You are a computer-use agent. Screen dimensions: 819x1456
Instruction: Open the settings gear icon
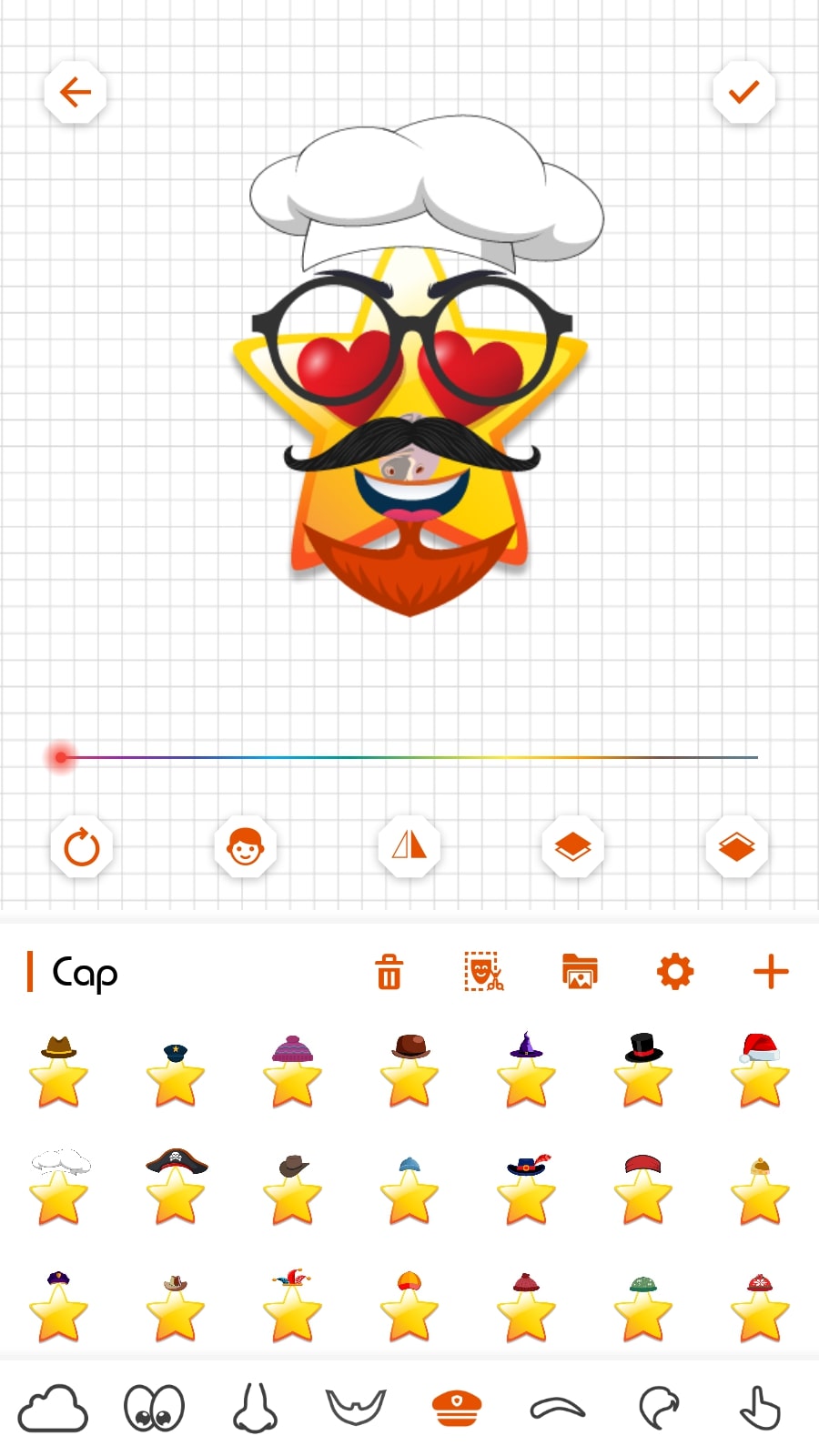[x=675, y=972]
